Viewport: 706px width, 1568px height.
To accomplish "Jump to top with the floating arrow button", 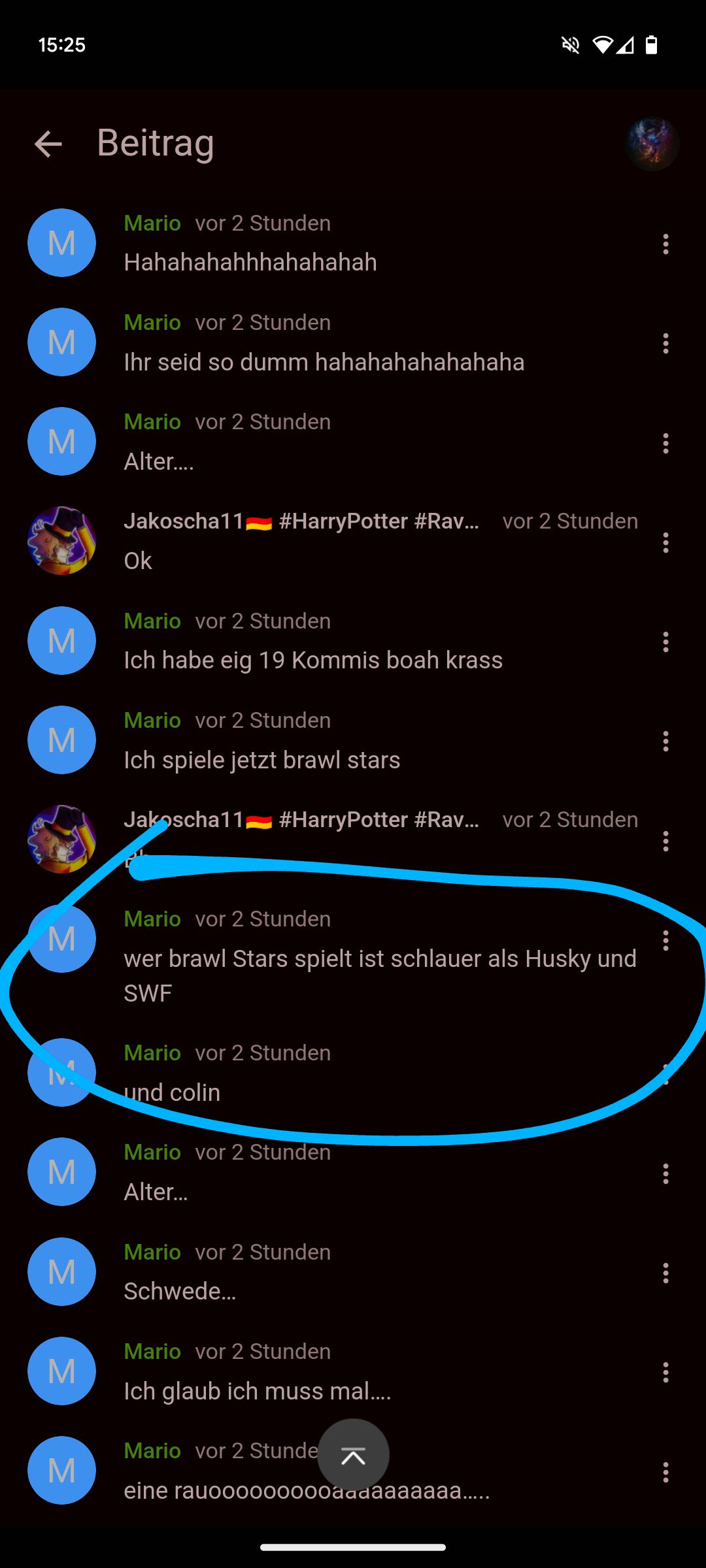I will pyautogui.click(x=353, y=1455).
